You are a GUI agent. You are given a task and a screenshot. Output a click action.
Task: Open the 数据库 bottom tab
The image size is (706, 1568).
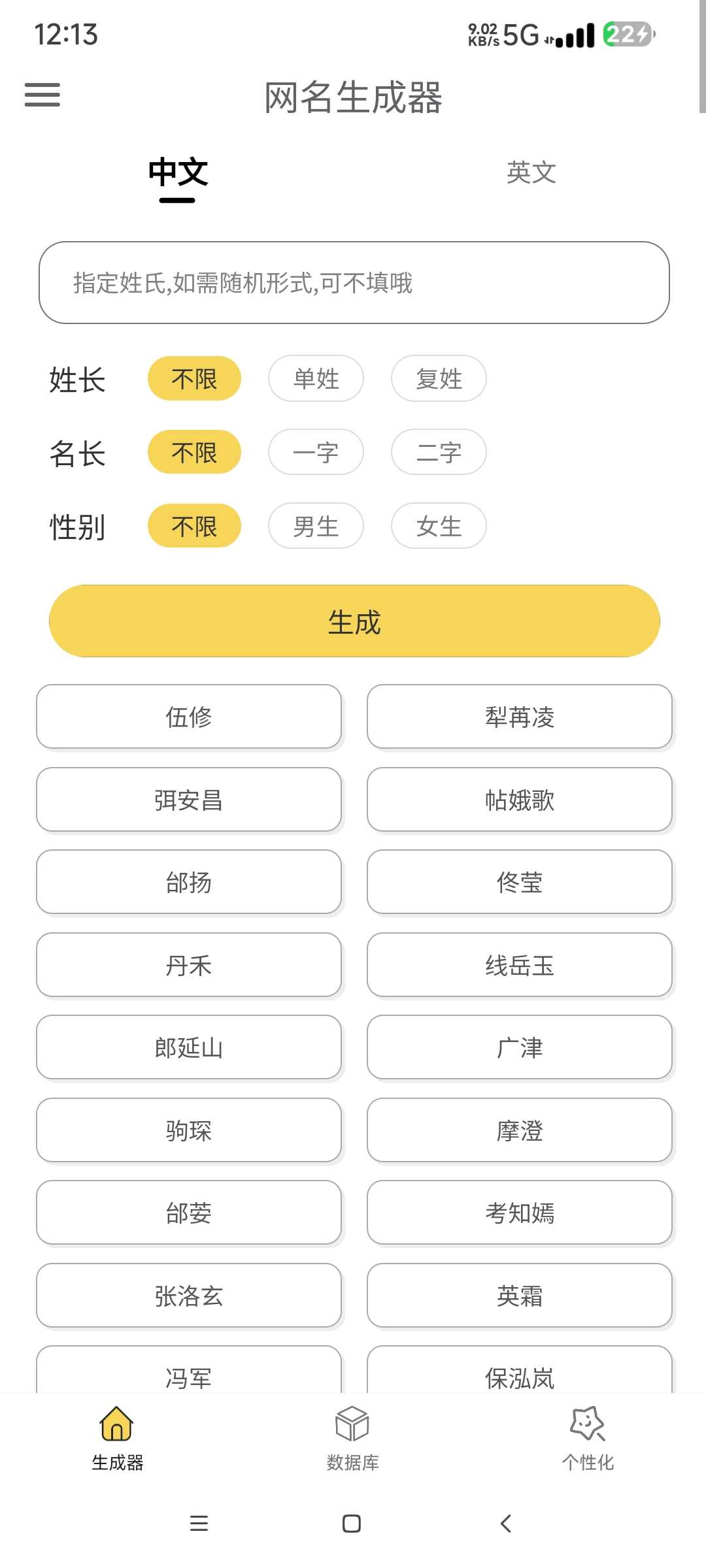click(x=352, y=1439)
